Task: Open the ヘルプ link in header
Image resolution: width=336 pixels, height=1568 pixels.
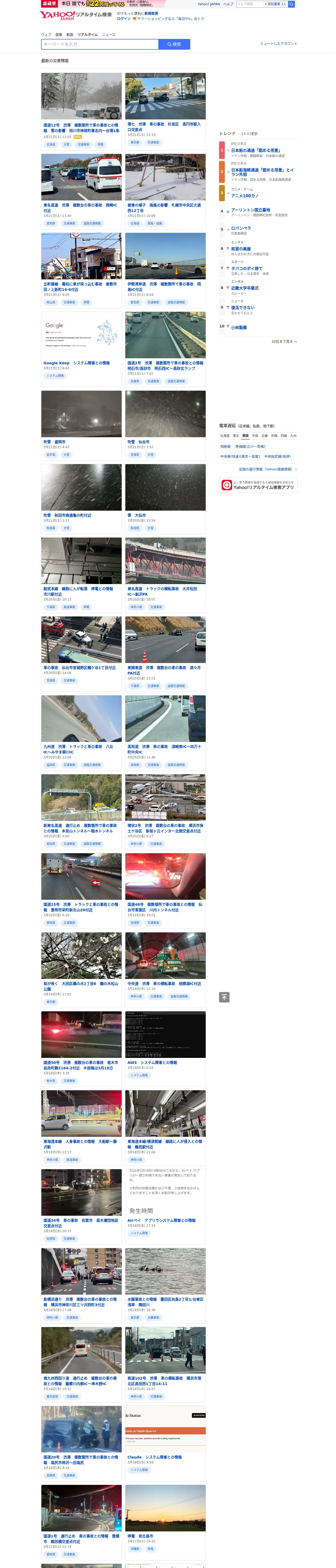Action: pos(228,4)
